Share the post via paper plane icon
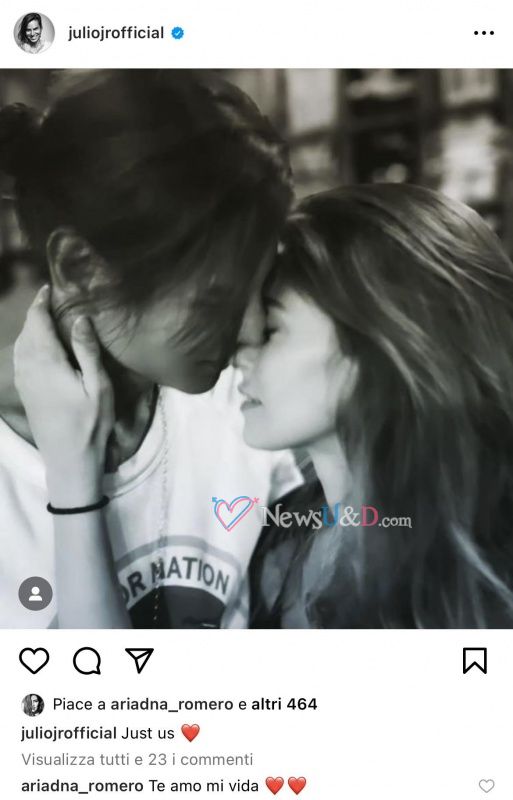This screenshot has width=513, height=800. [139, 661]
